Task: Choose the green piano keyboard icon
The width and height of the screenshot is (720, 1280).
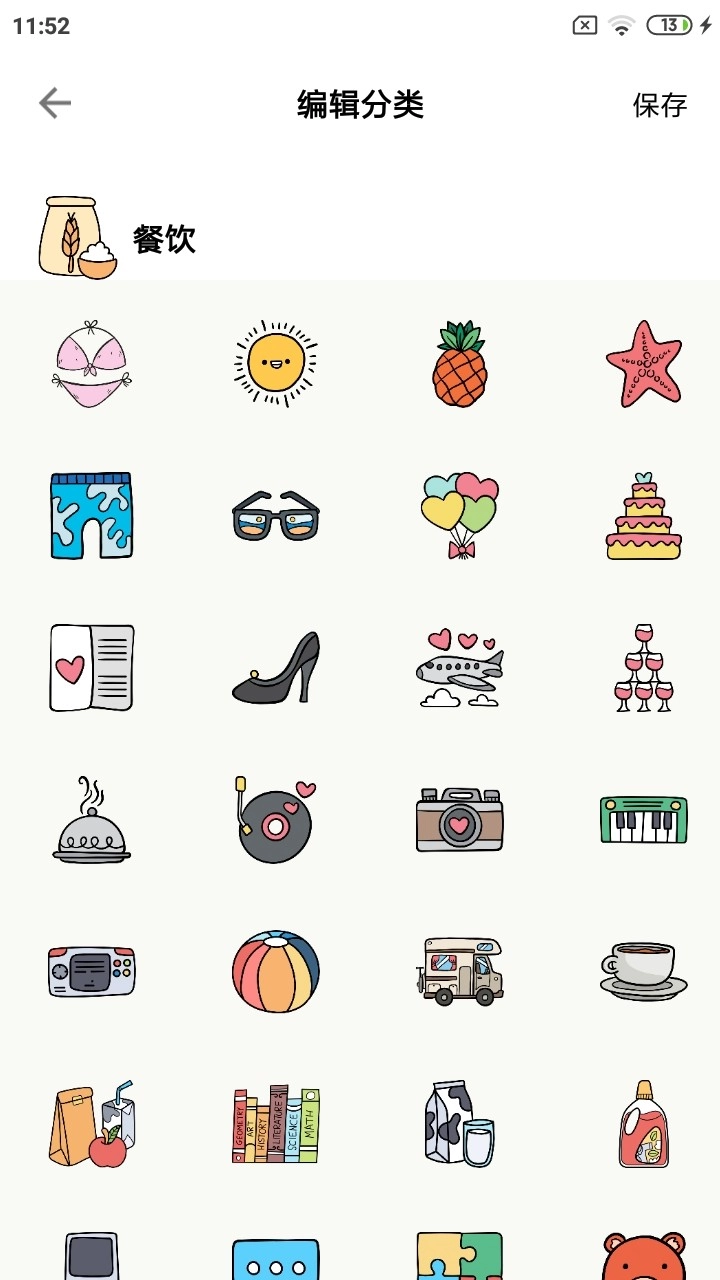Action: click(643, 818)
